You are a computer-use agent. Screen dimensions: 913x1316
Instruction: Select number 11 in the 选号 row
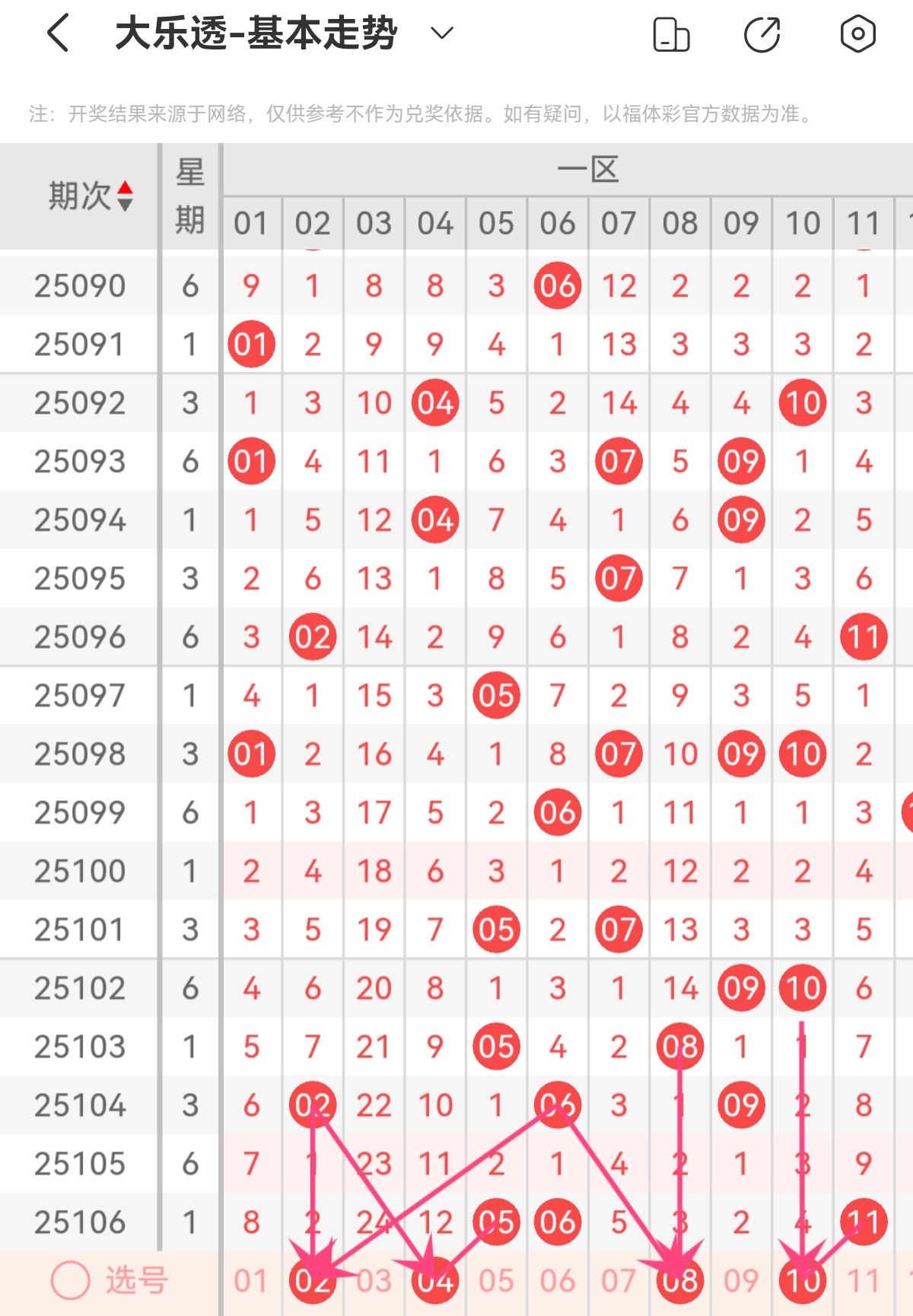[864, 1281]
